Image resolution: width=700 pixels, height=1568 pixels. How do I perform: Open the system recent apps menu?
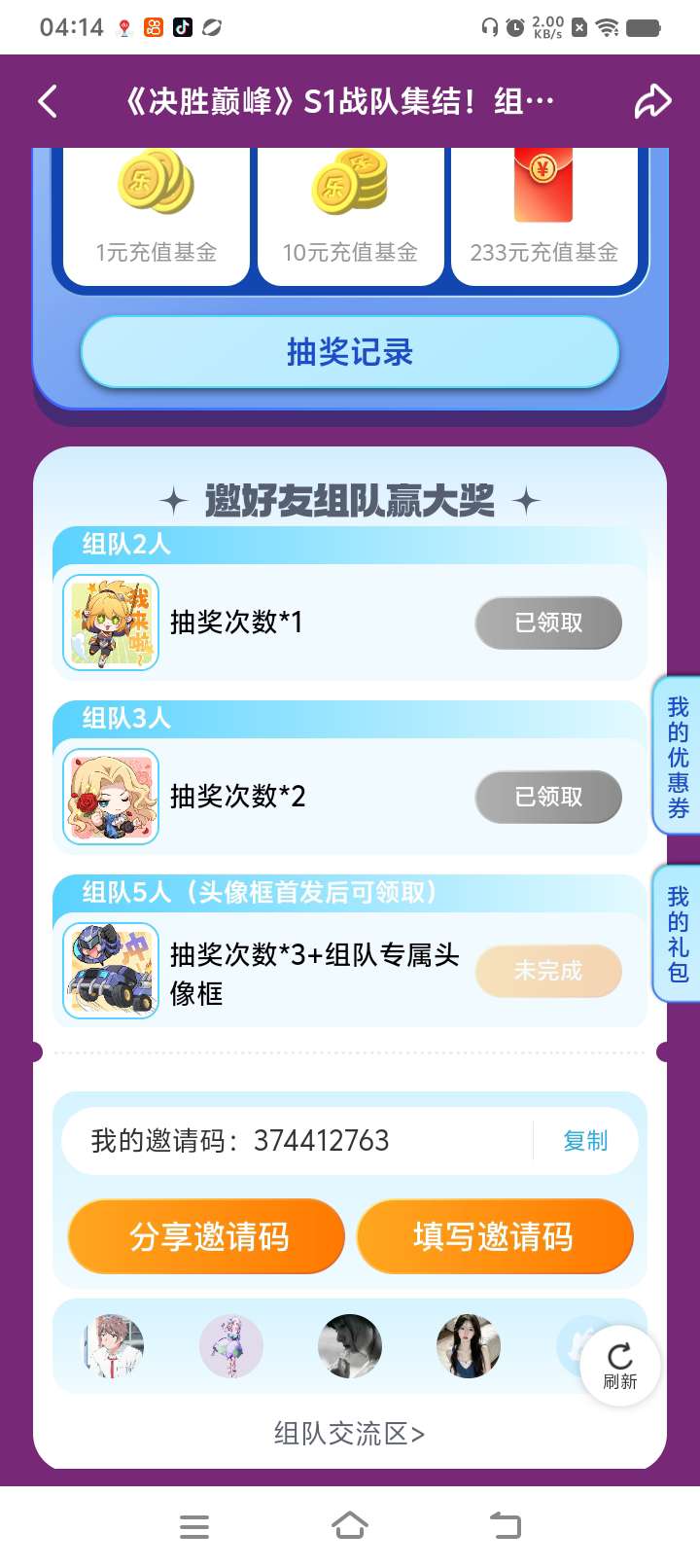tap(194, 1526)
